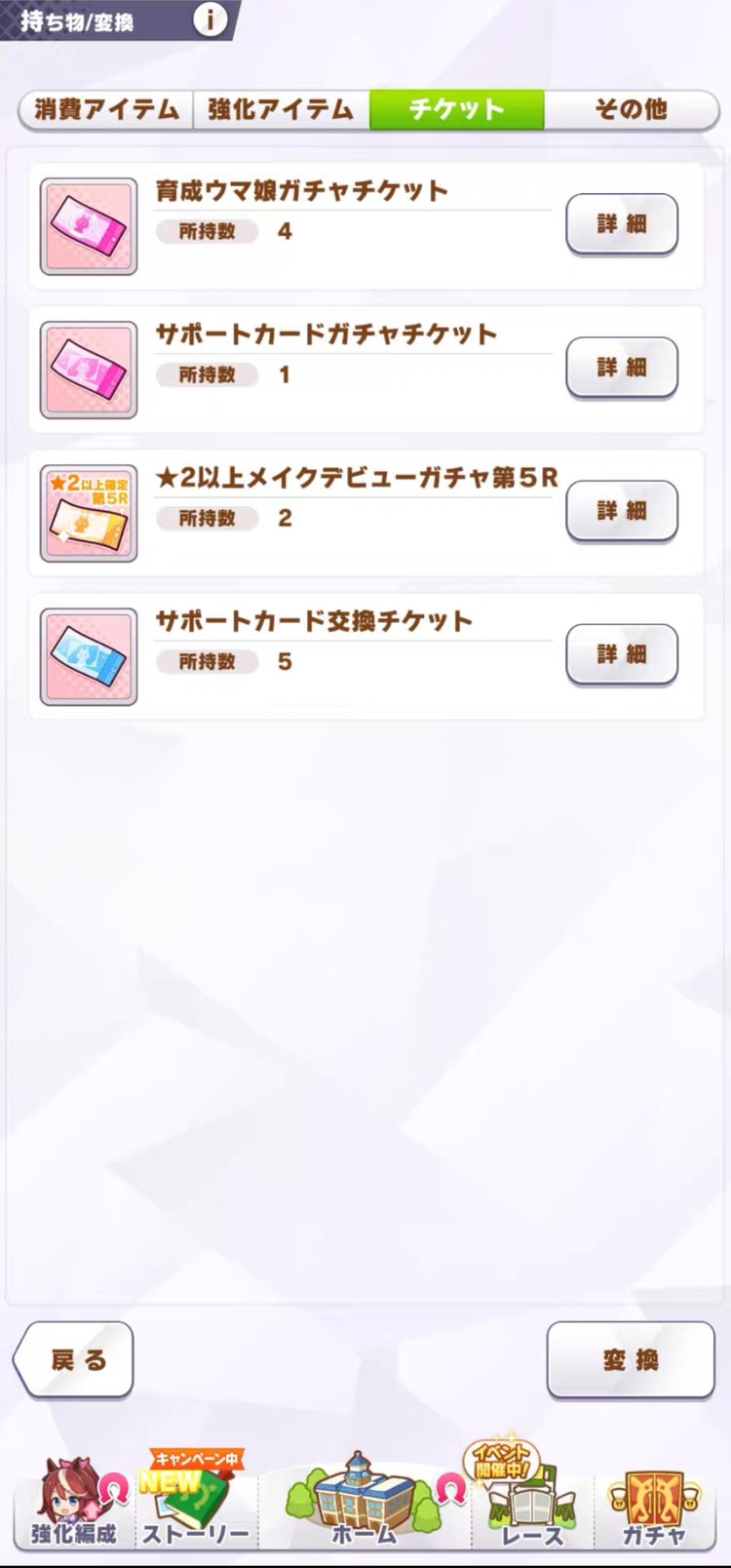Open the info icon beside 持ち物/変換

(210, 19)
